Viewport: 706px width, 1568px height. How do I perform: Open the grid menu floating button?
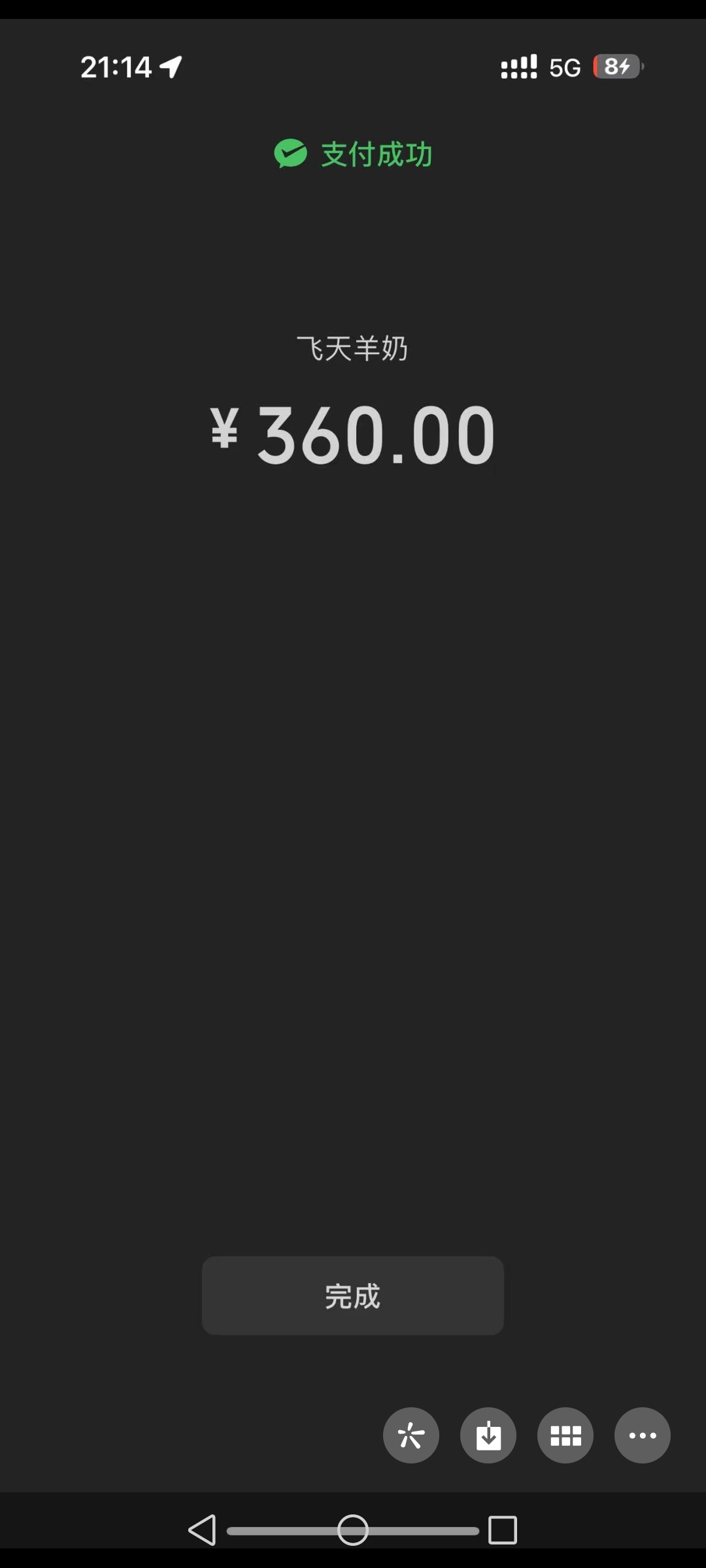coord(565,1435)
